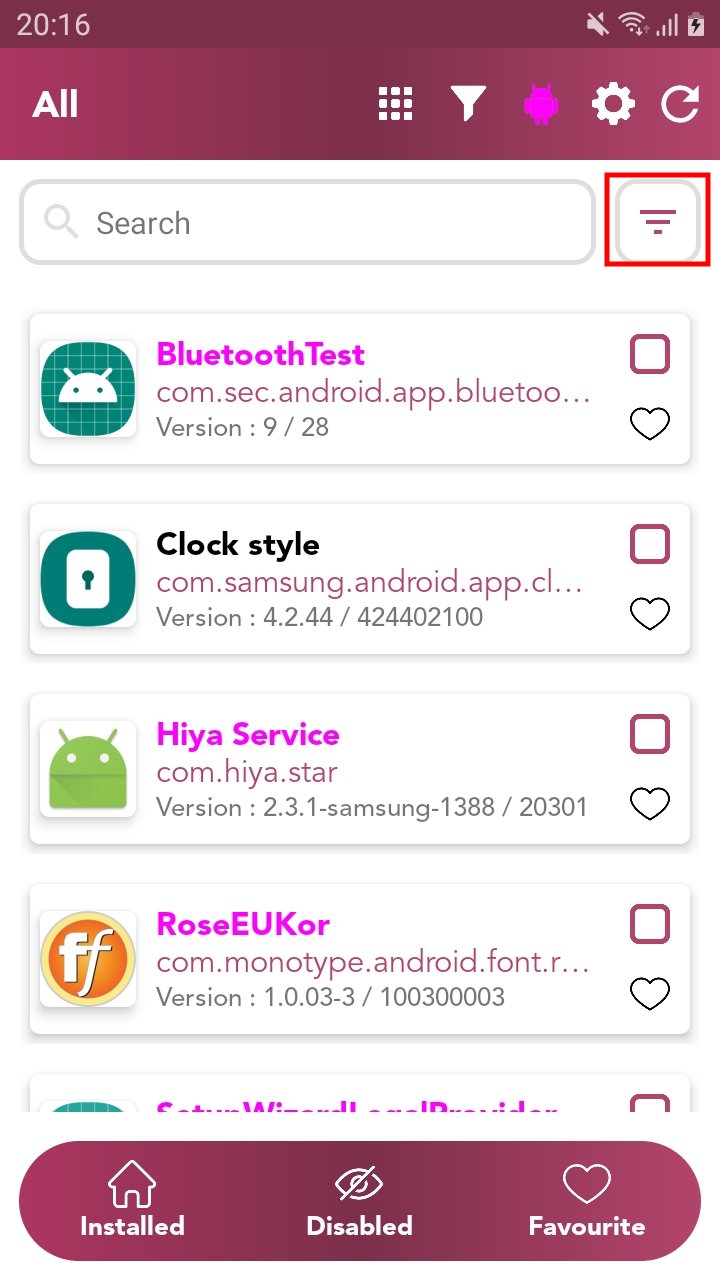Screen dimensions: 720x1280
Task: Refresh the app list
Action: click(x=680, y=104)
